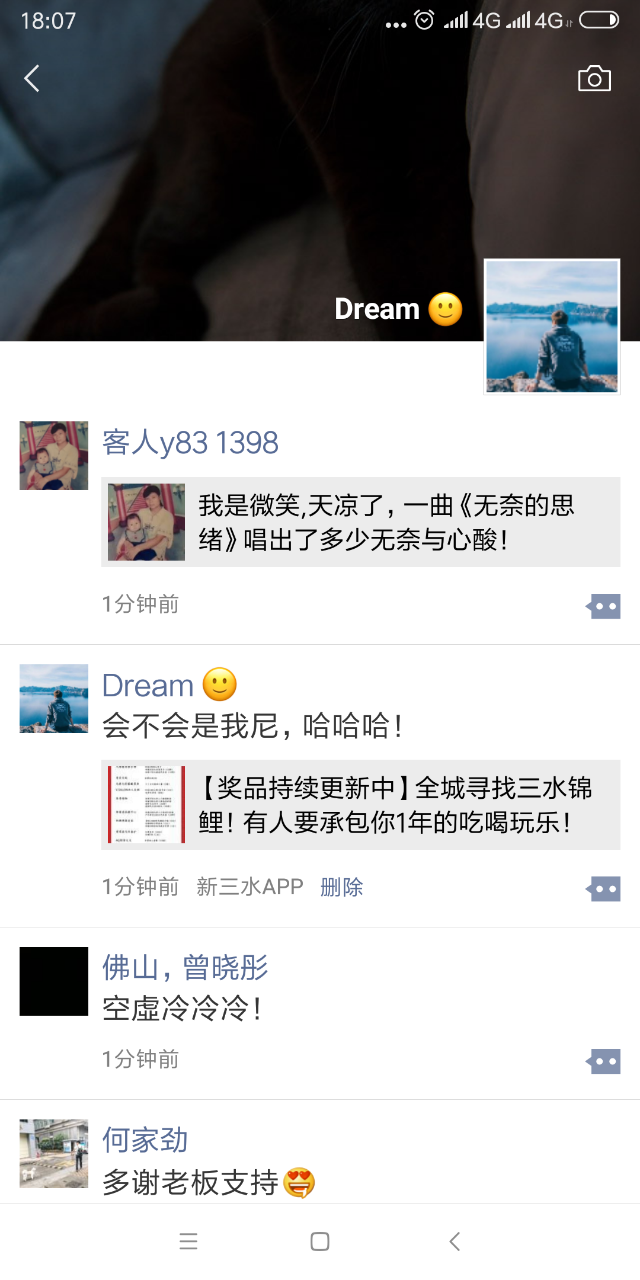Go to the home screen via navigation bar
Viewport: 640px width, 1280px height.
coord(320,1242)
